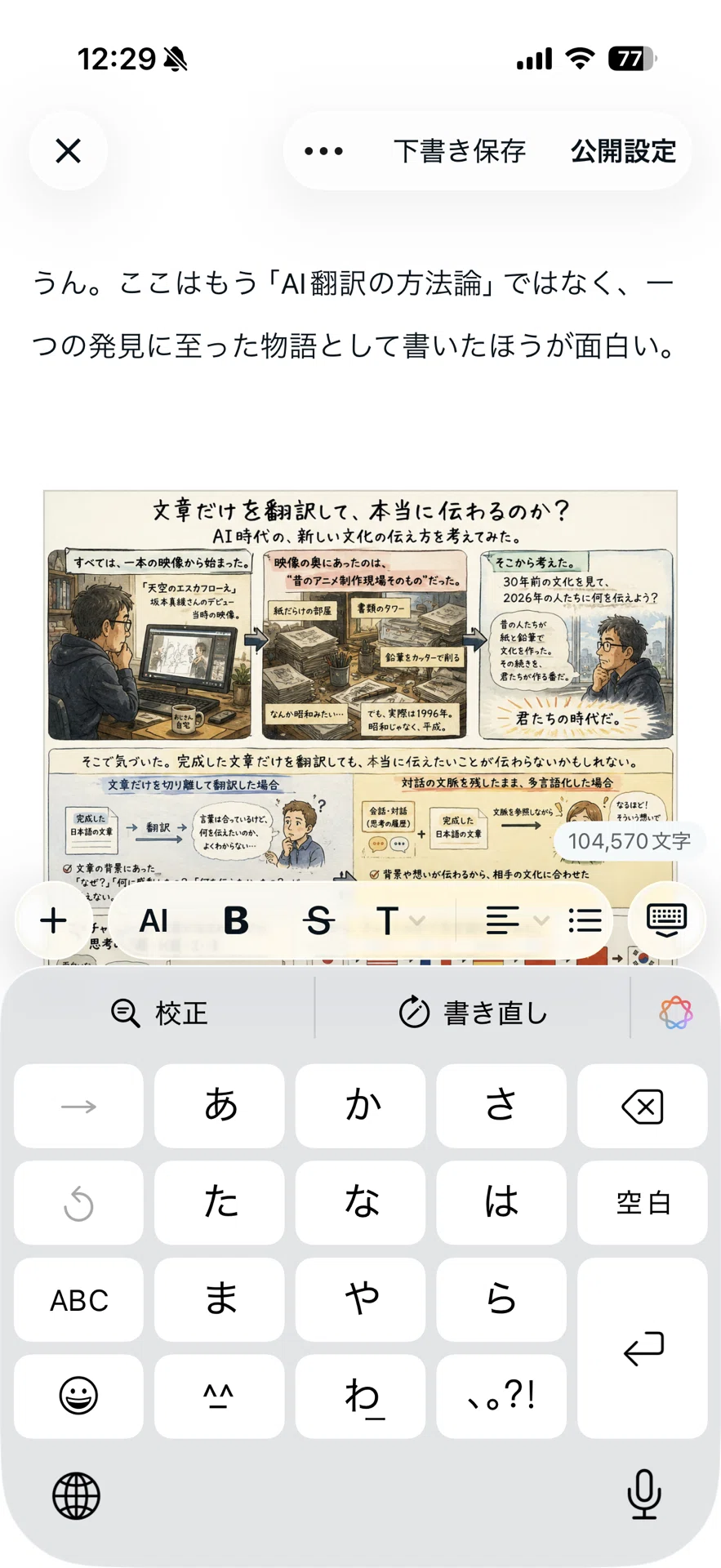Open the text alignment dropdown
721x1568 pixels.
point(516,921)
